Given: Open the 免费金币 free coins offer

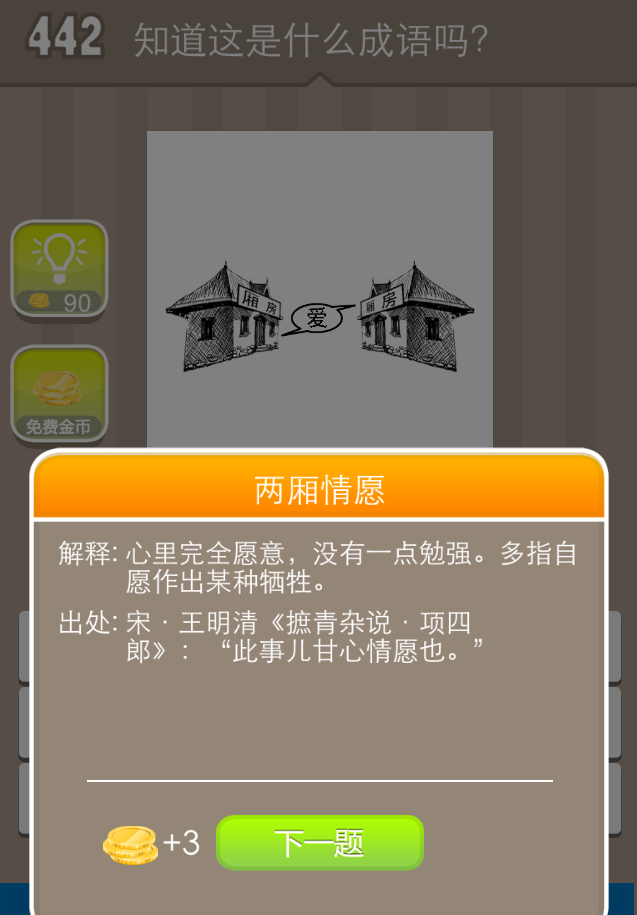Looking at the screenshot, I should coord(59,394).
